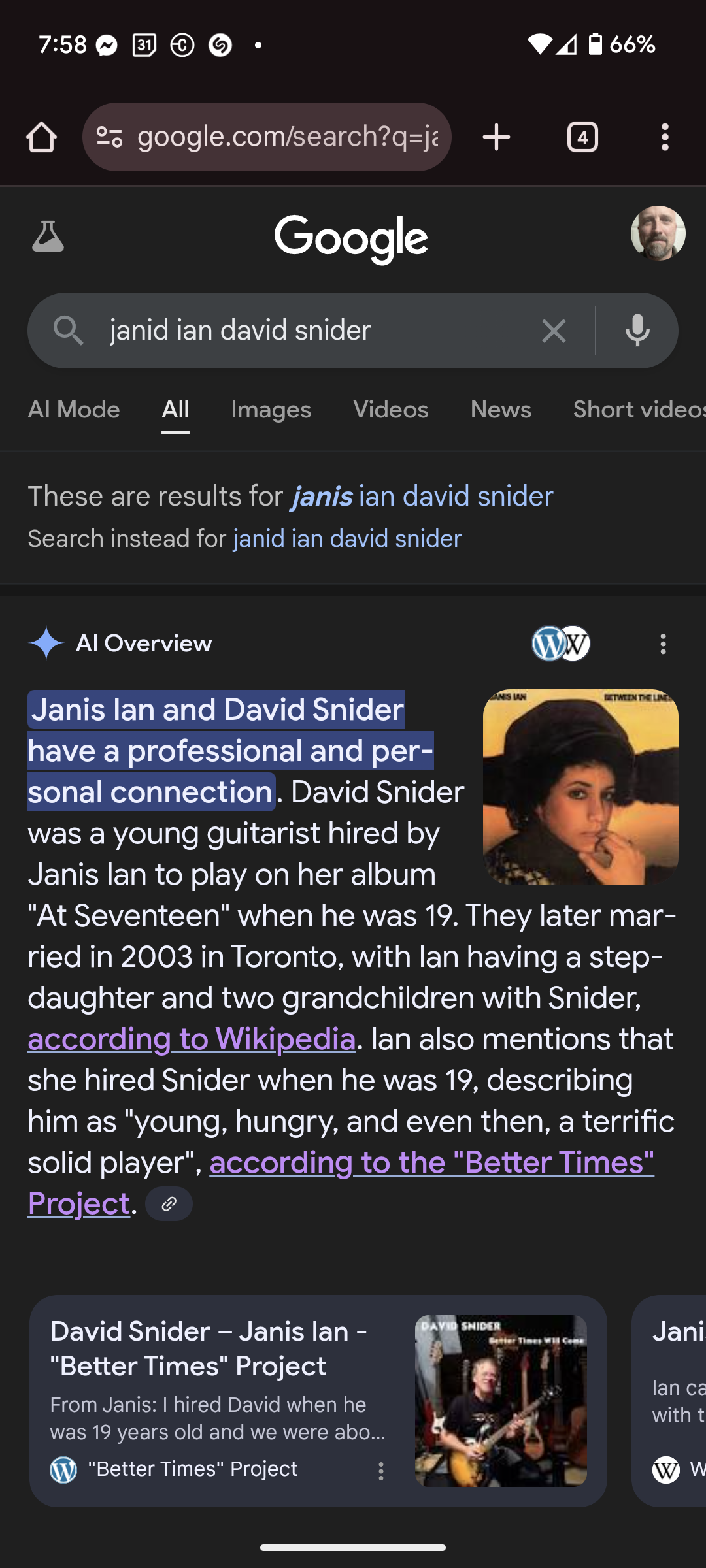Tap the google.com address bar
706x1568 pixels.
[x=267, y=137]
